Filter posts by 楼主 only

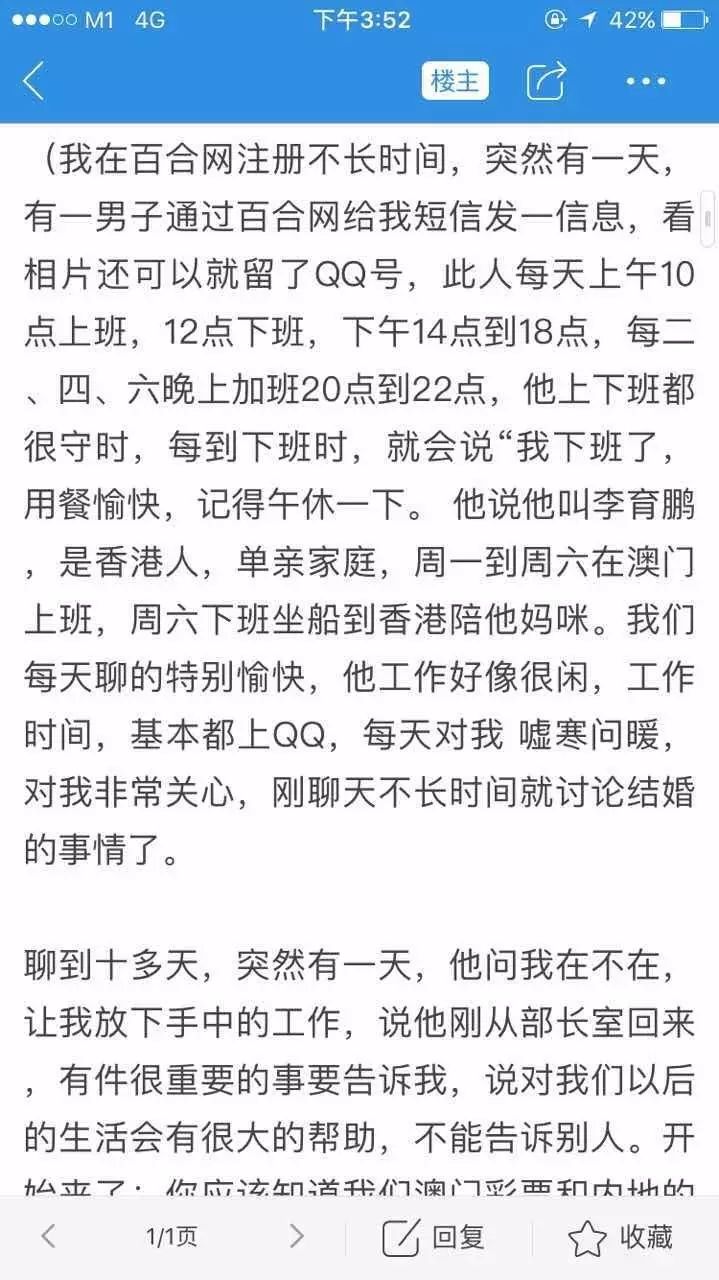point(455,81)
